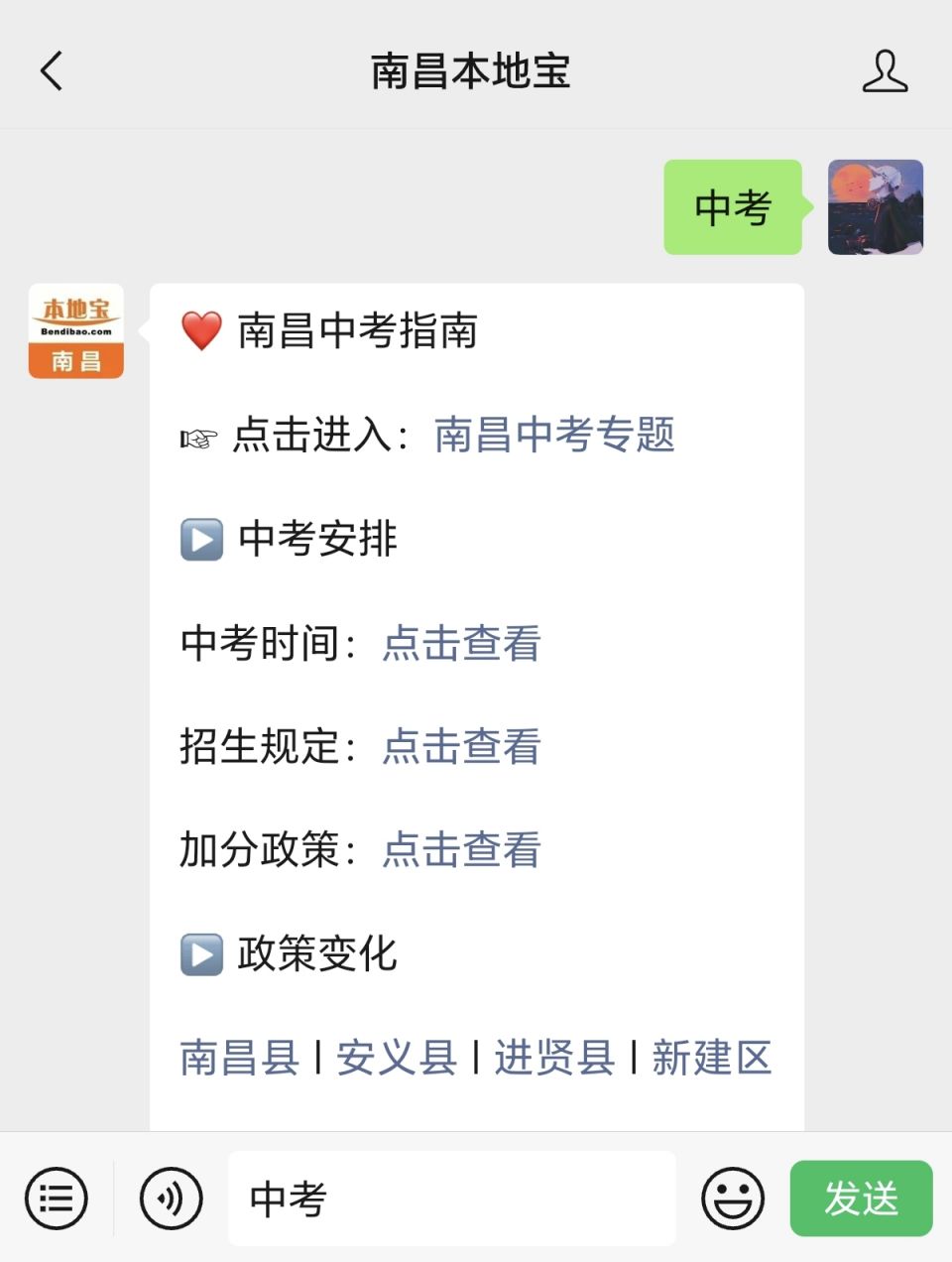Send the message with 发送

(861, 1199)
